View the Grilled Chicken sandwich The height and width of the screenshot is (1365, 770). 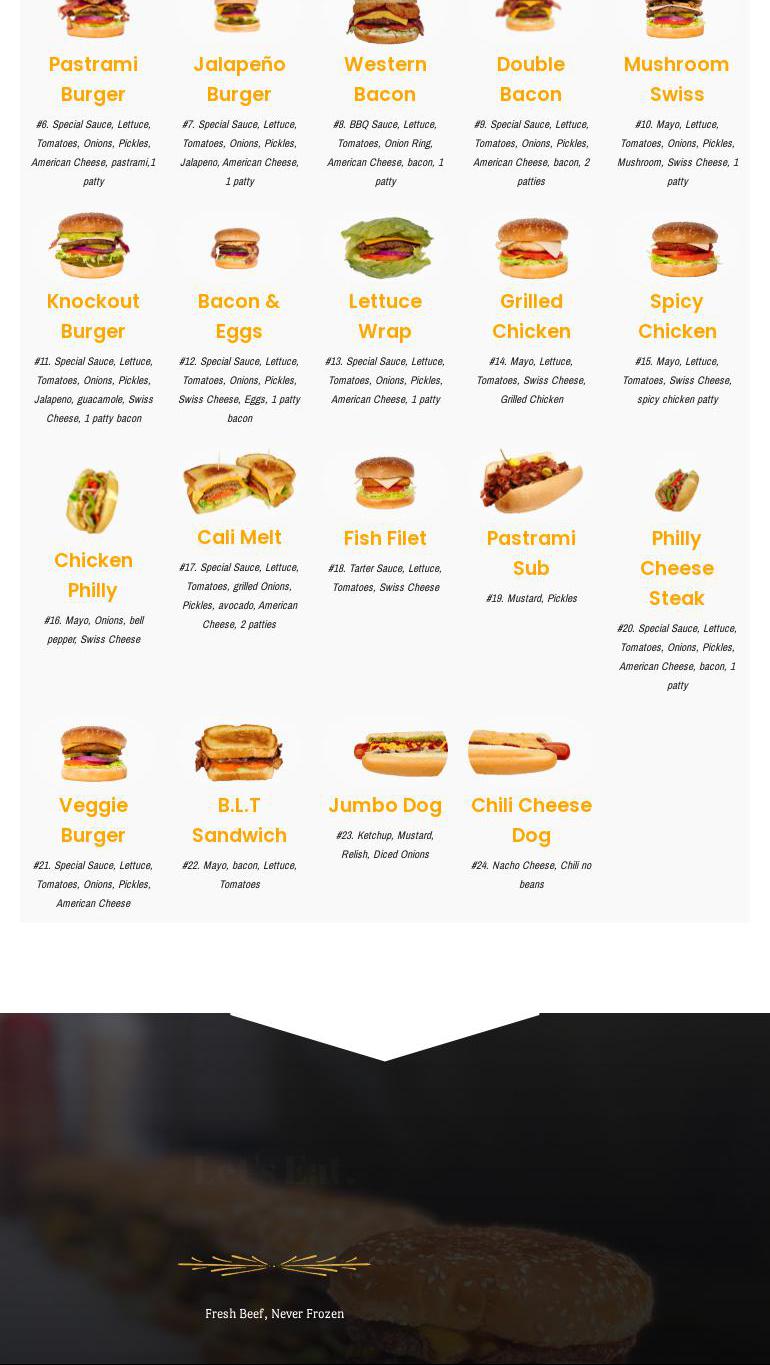(x=531, y=316)
